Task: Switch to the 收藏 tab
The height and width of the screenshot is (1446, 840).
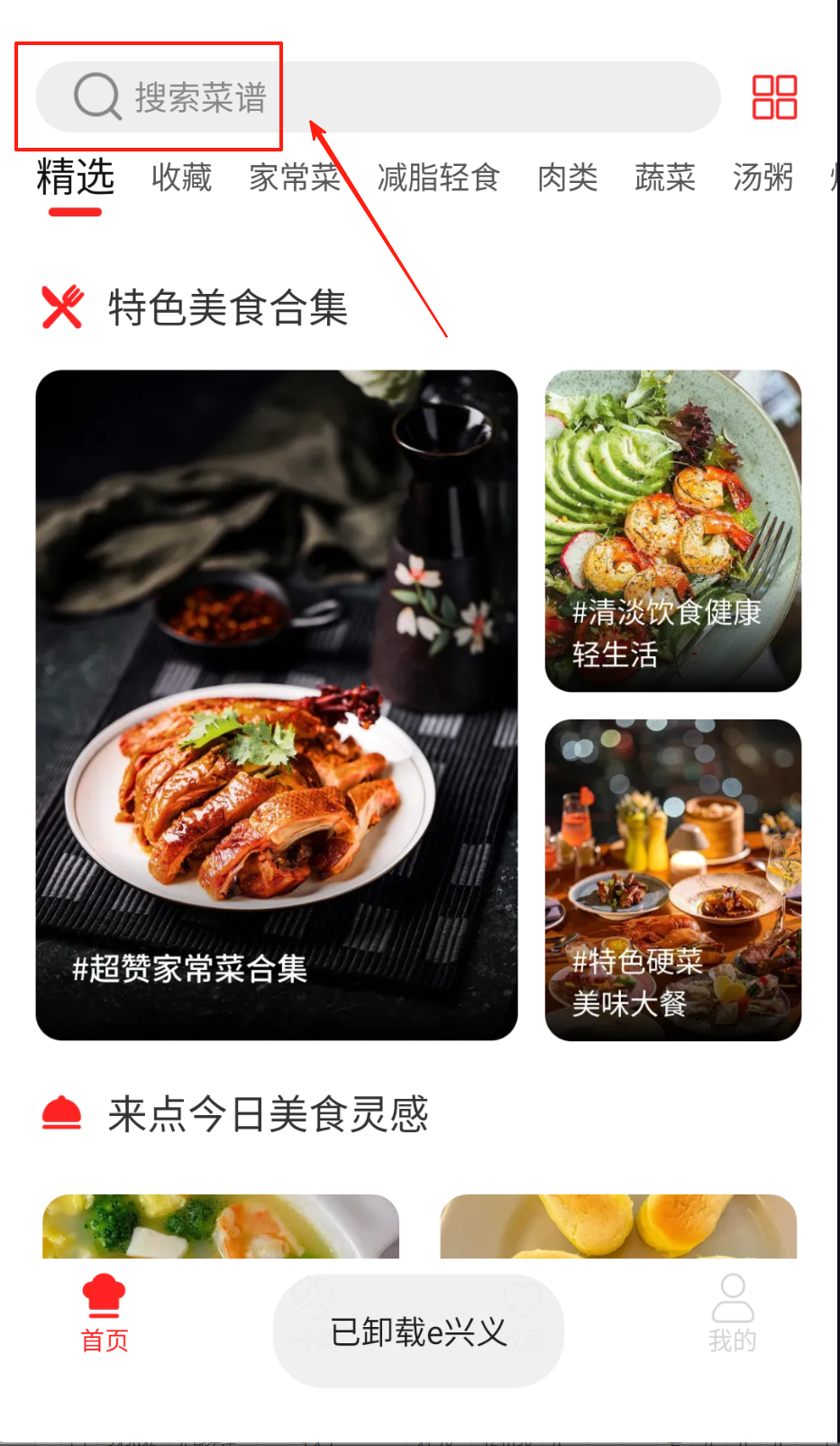Action: (181, 178)
